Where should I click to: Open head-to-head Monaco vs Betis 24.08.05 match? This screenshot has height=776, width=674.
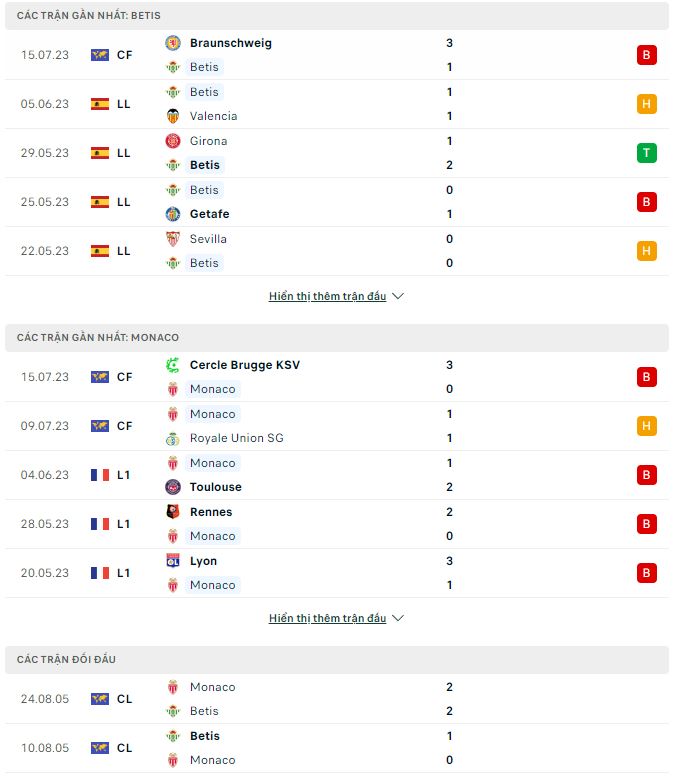coord(336,699)
